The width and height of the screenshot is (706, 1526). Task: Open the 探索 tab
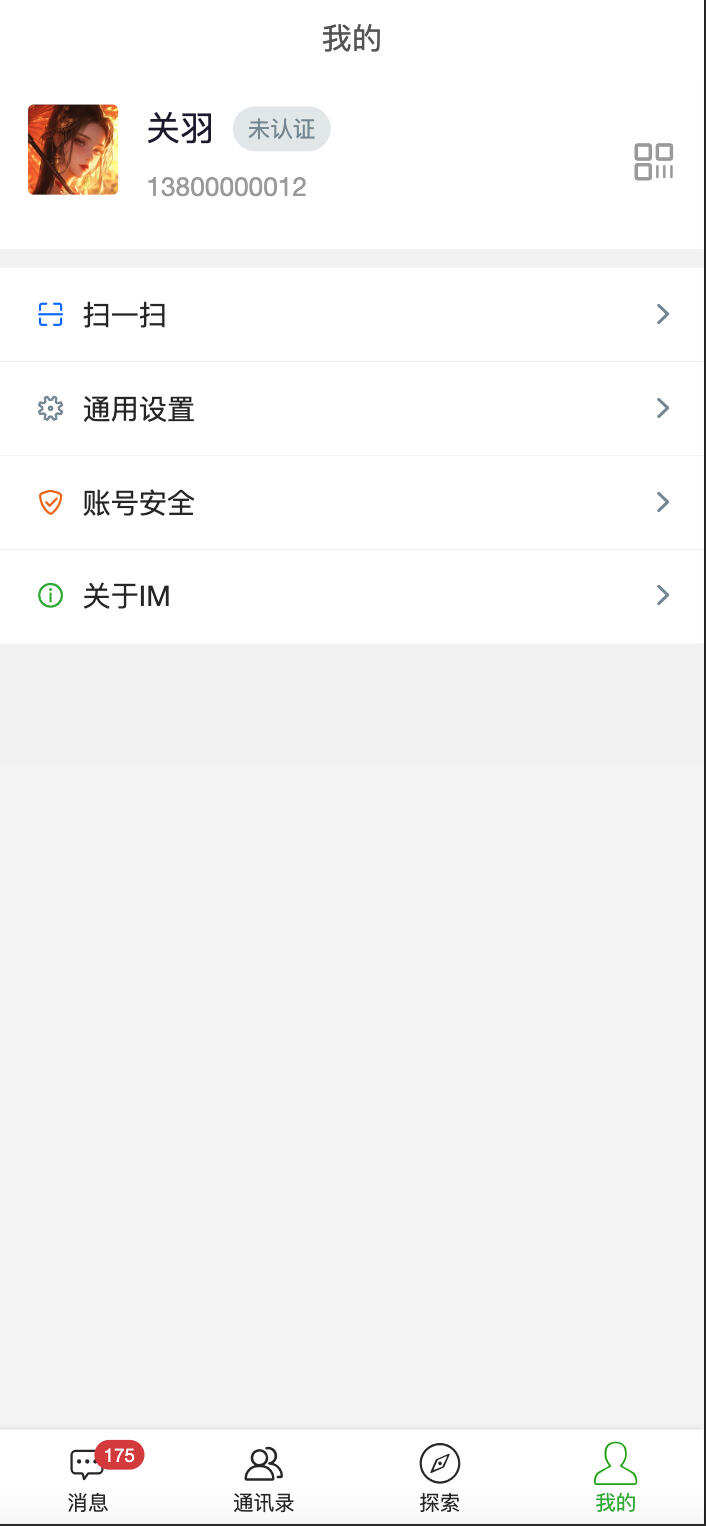[440, 1478]
